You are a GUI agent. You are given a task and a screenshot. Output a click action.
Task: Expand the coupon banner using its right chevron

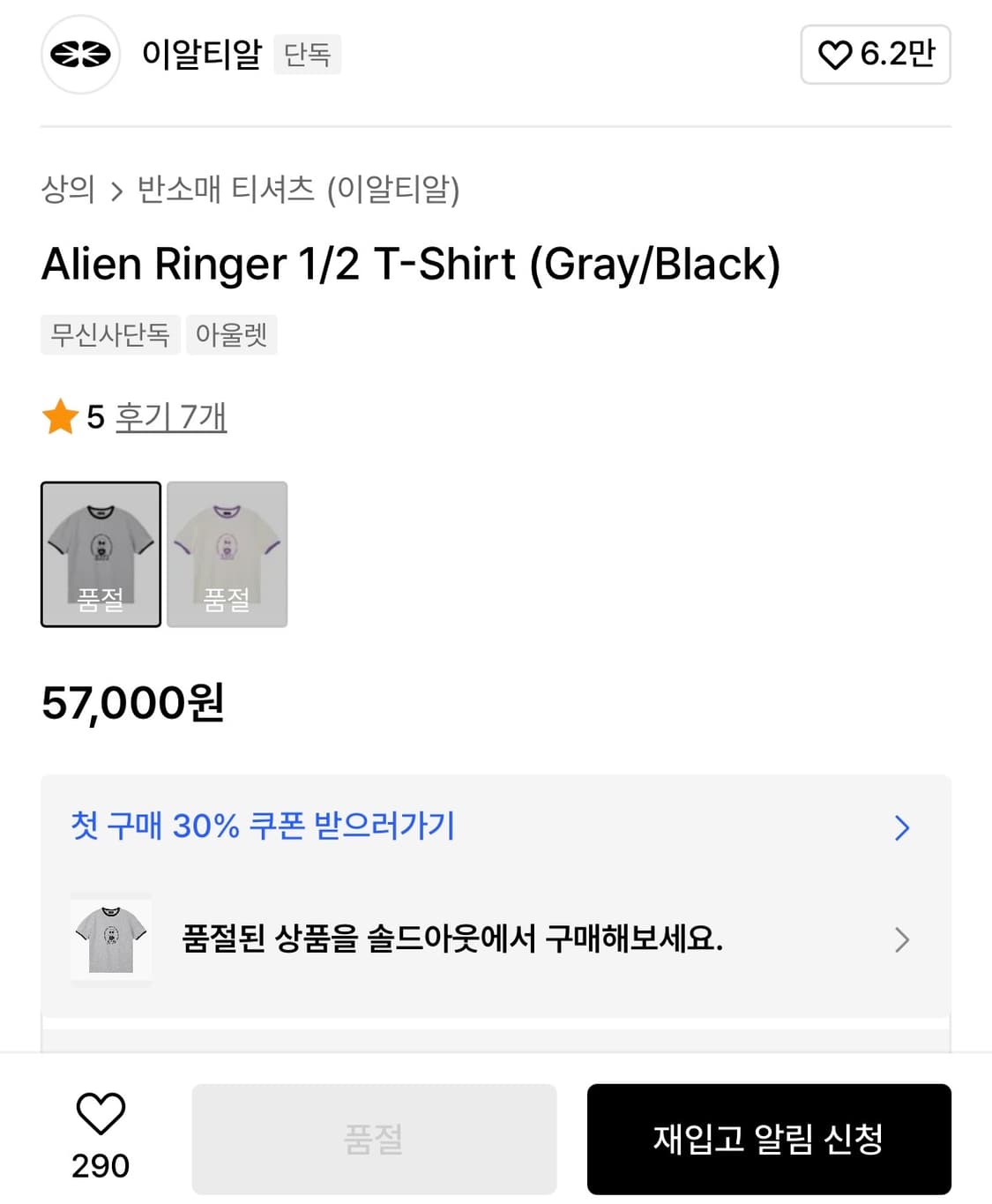coord(902,826)
